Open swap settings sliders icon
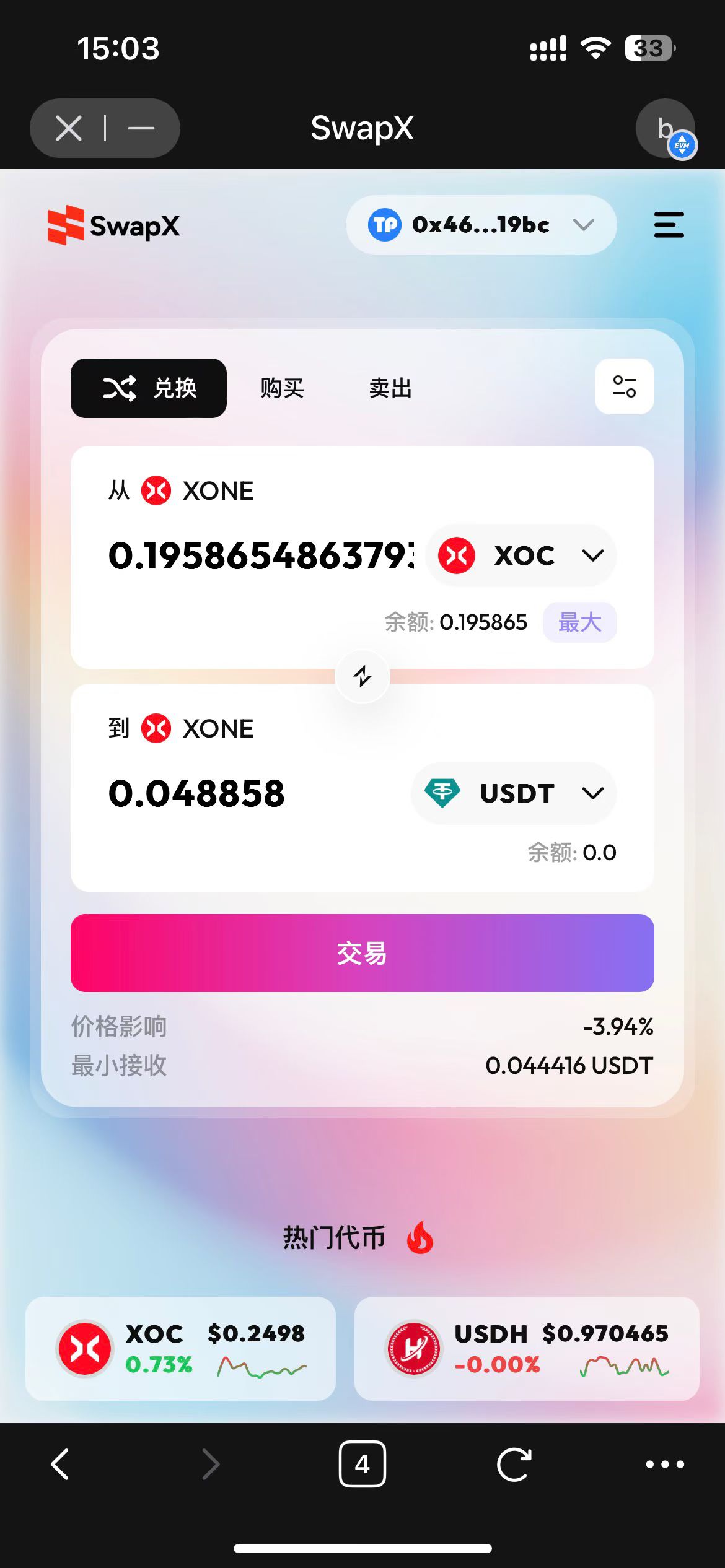Screen dimensions: 725x1568 (624, 386)
